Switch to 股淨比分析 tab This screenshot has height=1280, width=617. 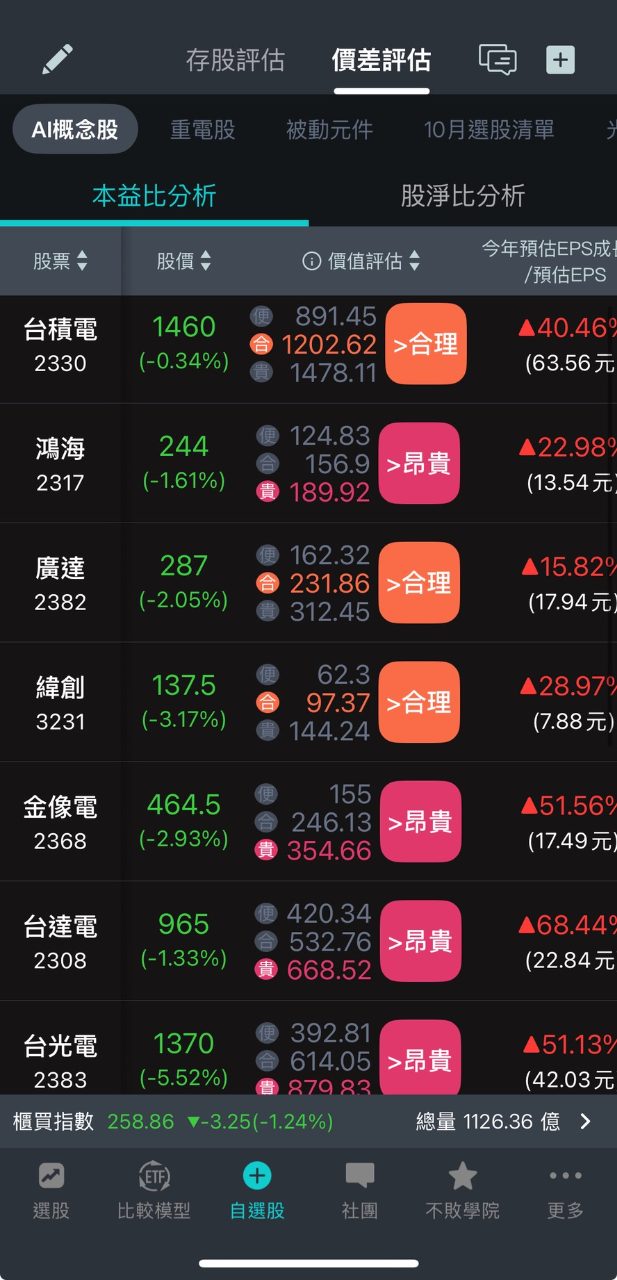[462, 195]
